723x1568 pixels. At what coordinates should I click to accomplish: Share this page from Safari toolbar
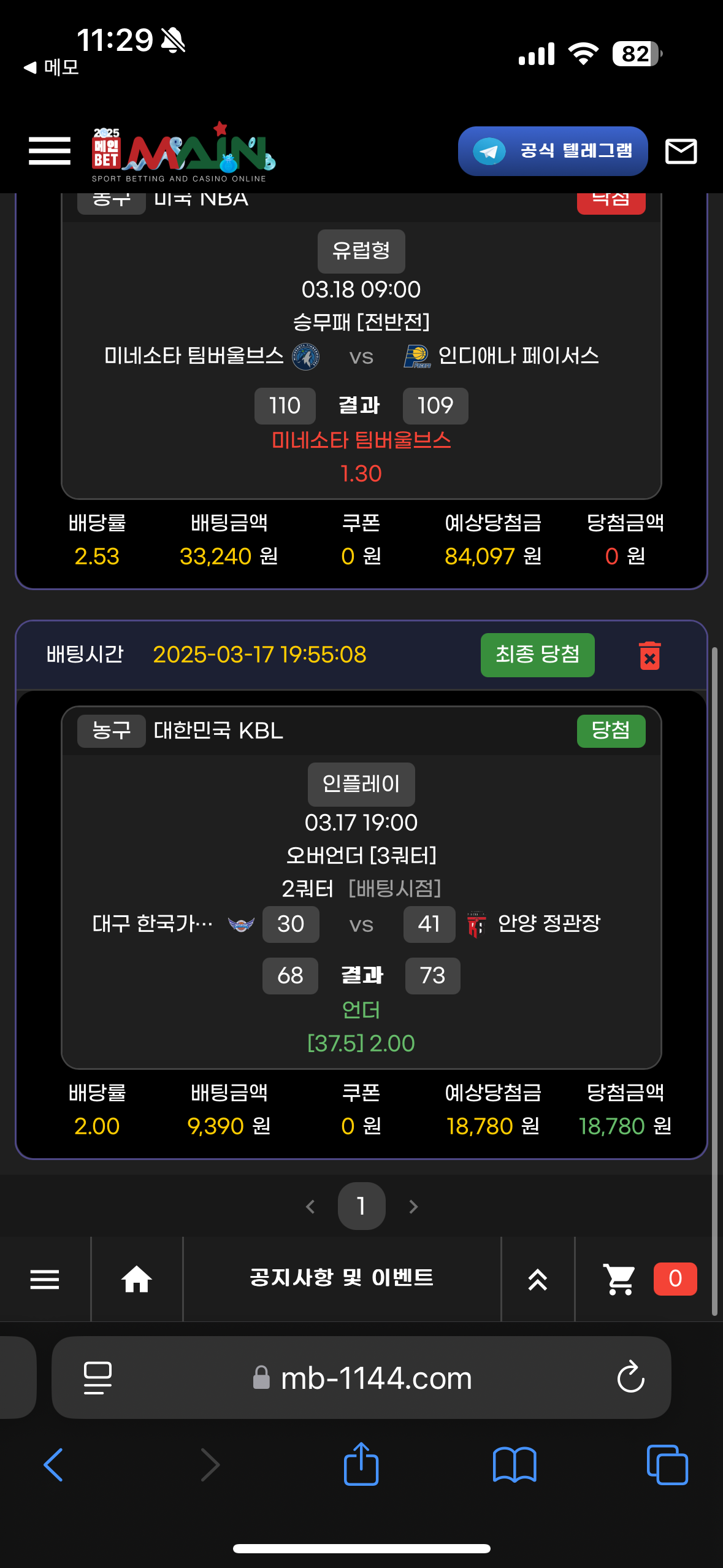click(x=361, y=1465)
